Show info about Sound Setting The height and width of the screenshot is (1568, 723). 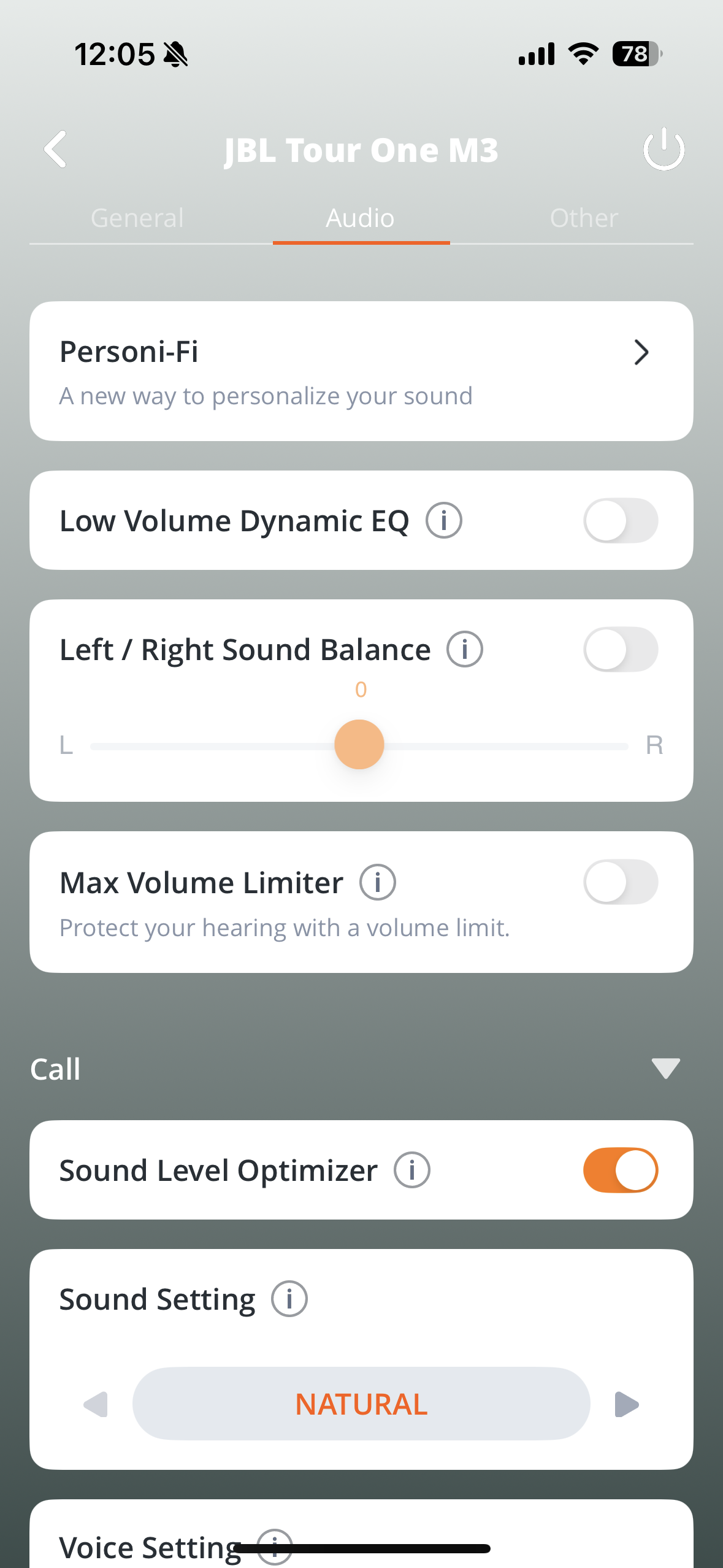(289, 1299)
